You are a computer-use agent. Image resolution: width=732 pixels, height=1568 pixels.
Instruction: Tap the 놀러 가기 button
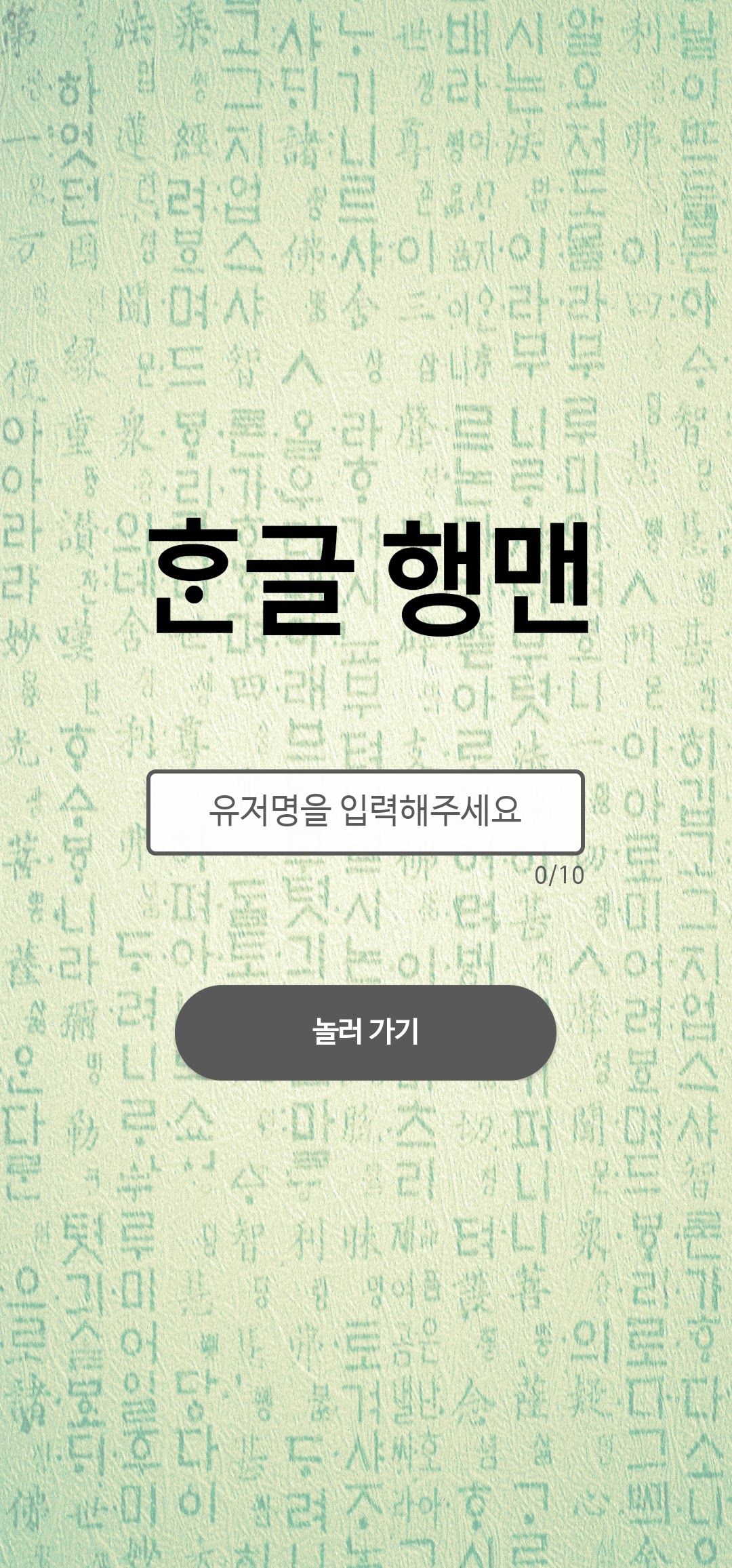click(365, 1032)
